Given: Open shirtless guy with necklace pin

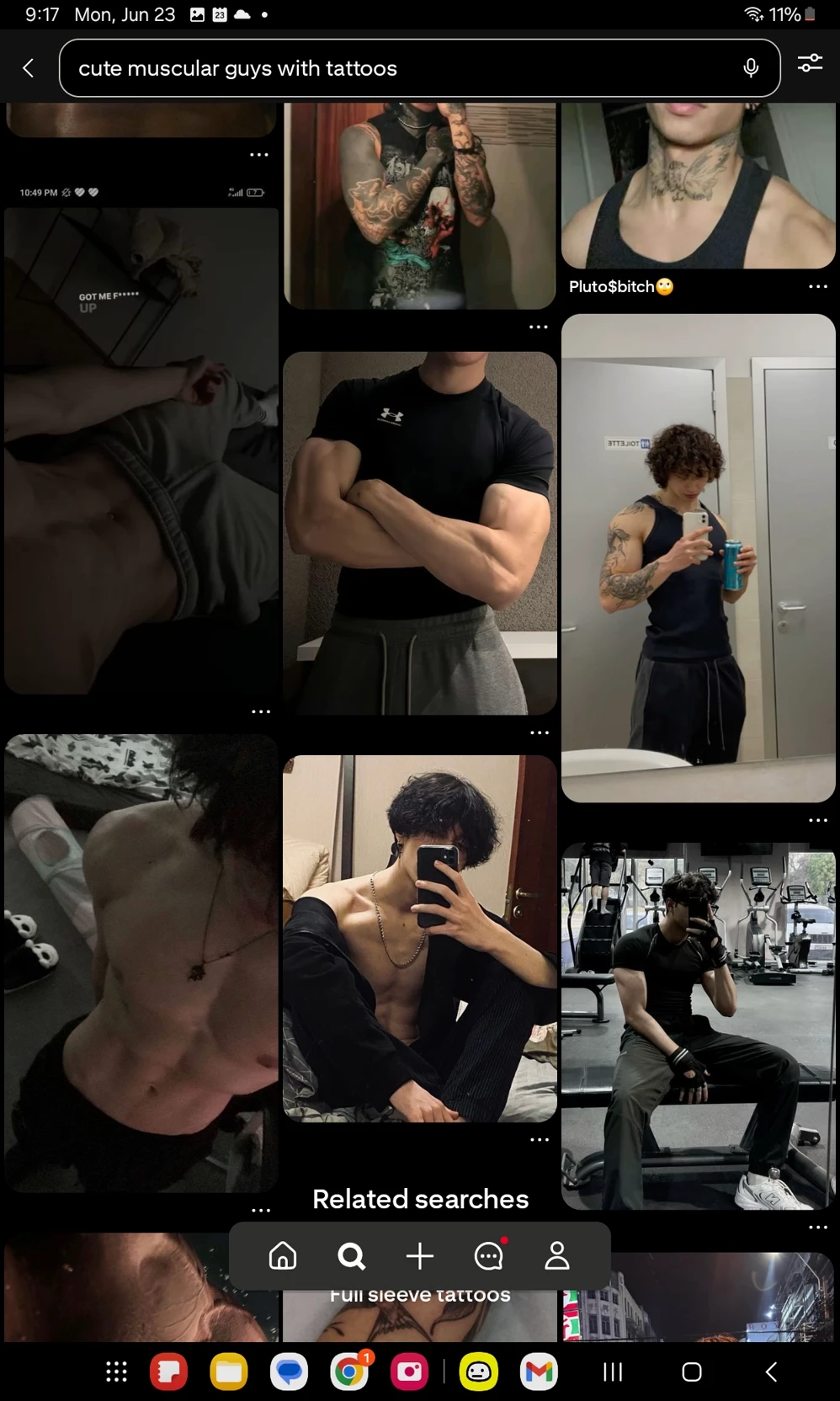Looking at the screenshot, I should pyautogui.click(x=141, y=962).
